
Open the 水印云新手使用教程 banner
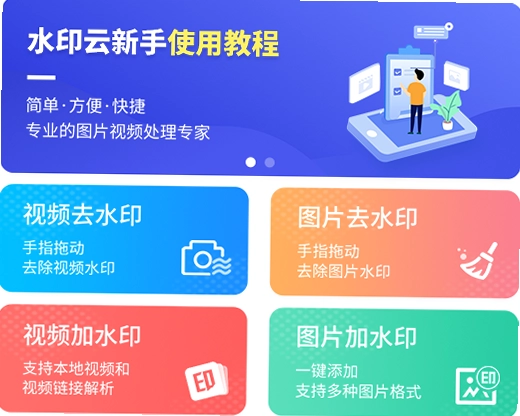point(260,88)
